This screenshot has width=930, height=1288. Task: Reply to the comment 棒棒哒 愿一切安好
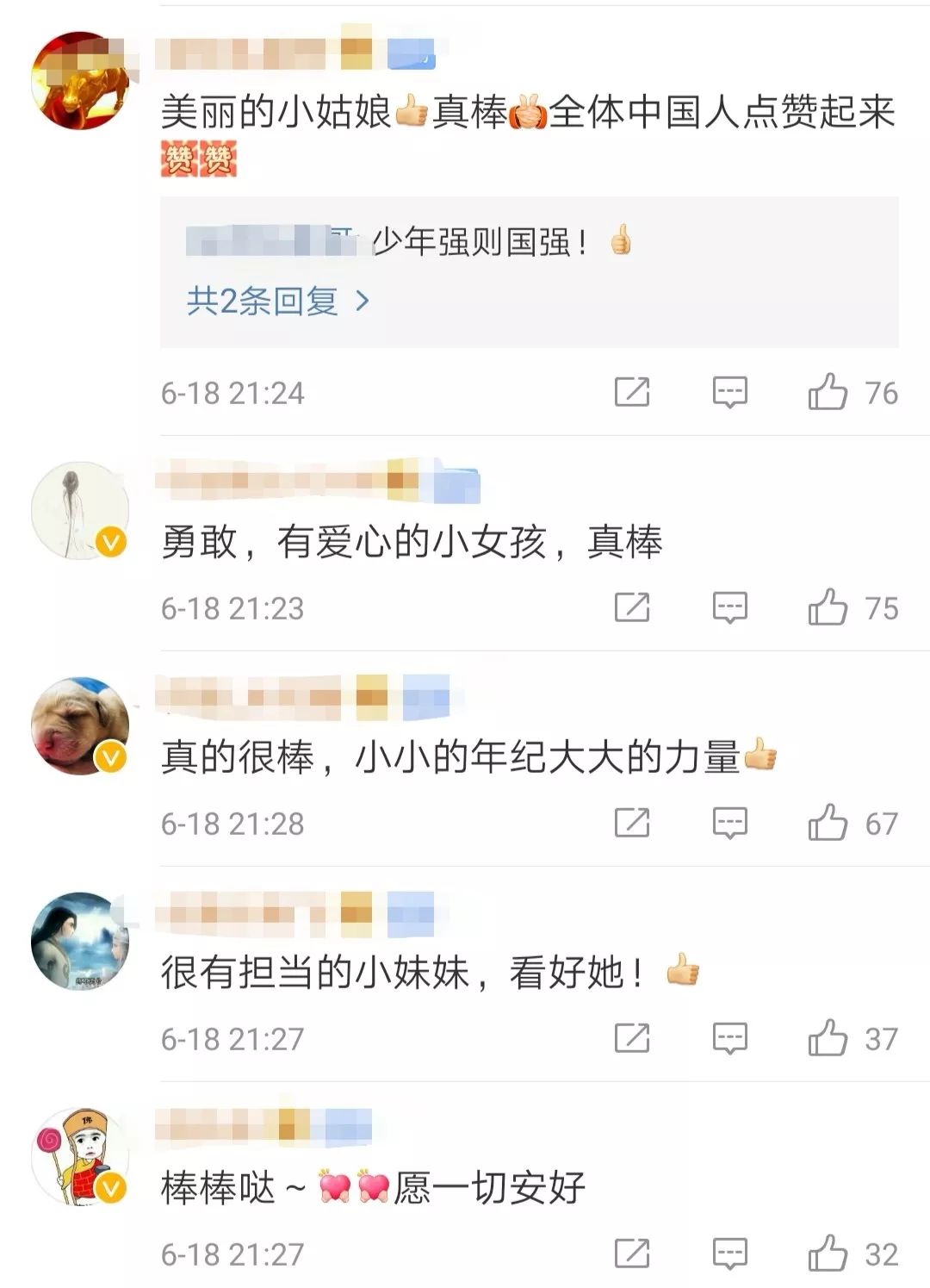point(729,1254)
